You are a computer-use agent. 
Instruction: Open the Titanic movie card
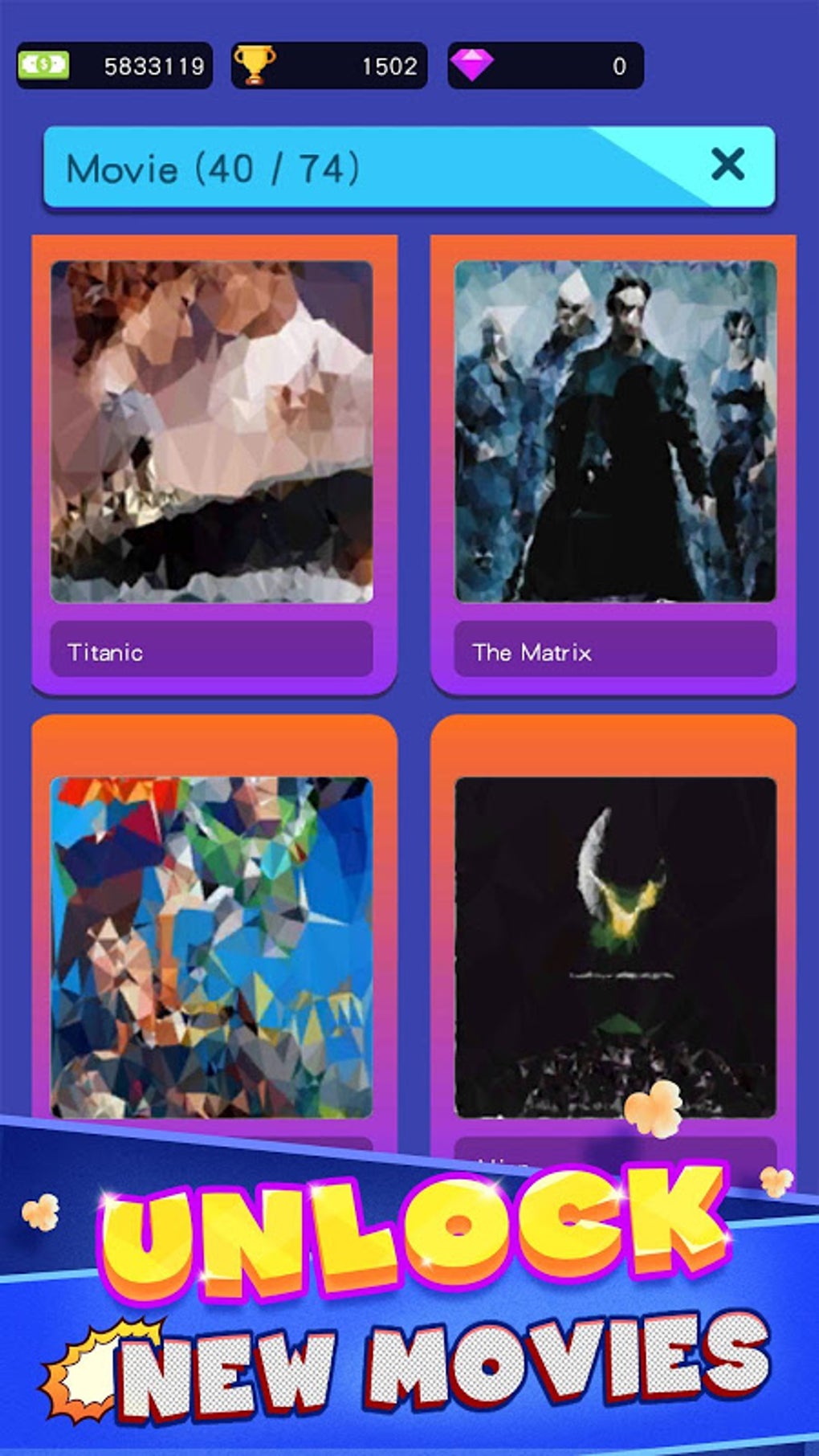click(214, 465)
